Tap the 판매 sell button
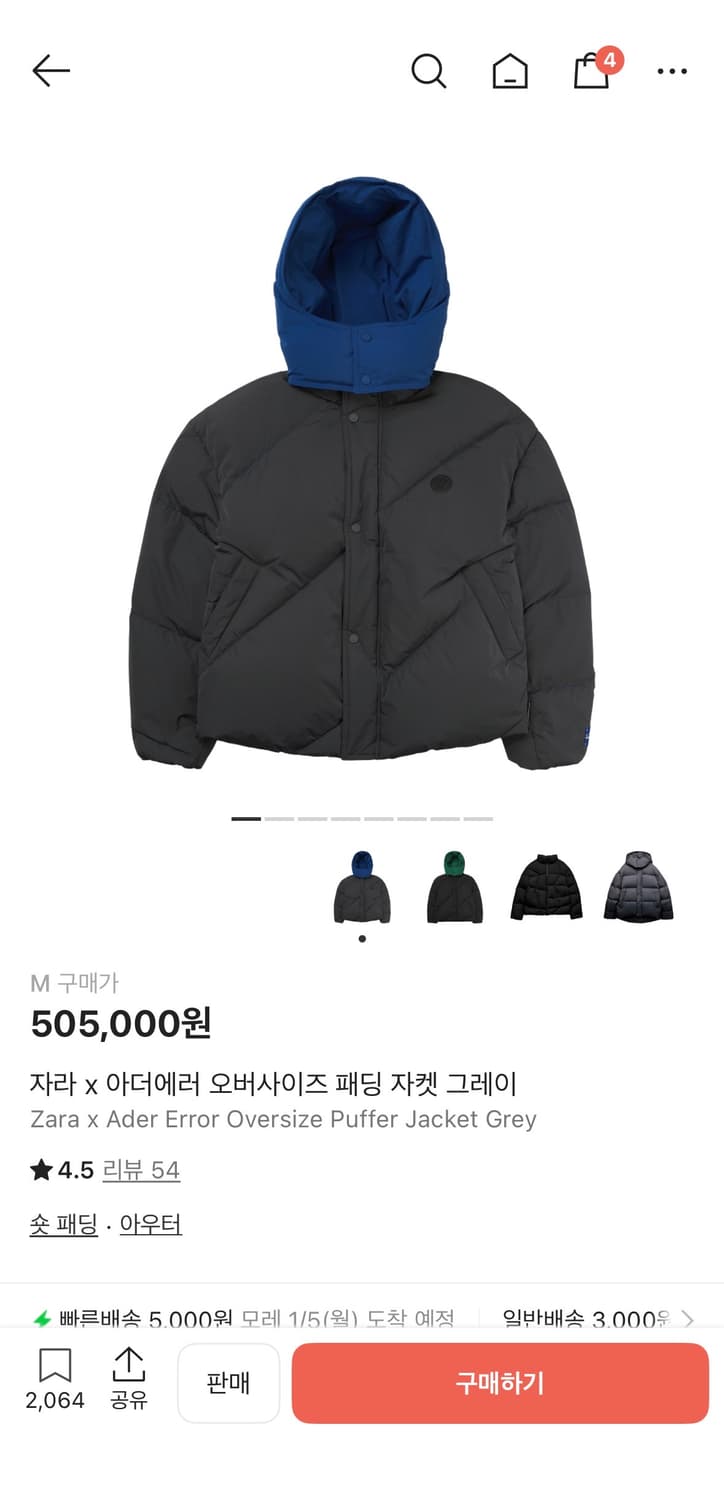Image resolution: width=724 pixels, height=1500 pixels. [228, 1383]
